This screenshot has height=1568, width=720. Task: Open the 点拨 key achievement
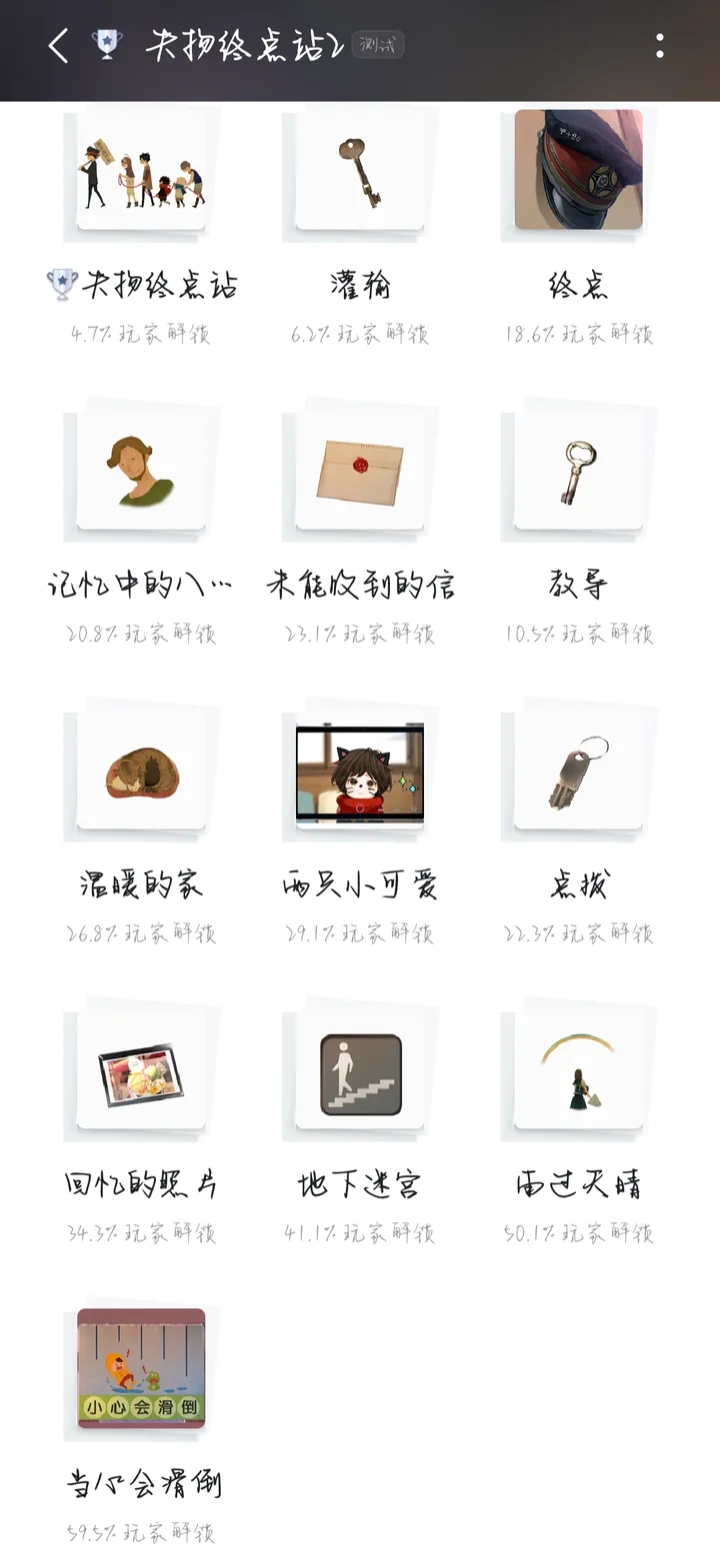(579, 772)
